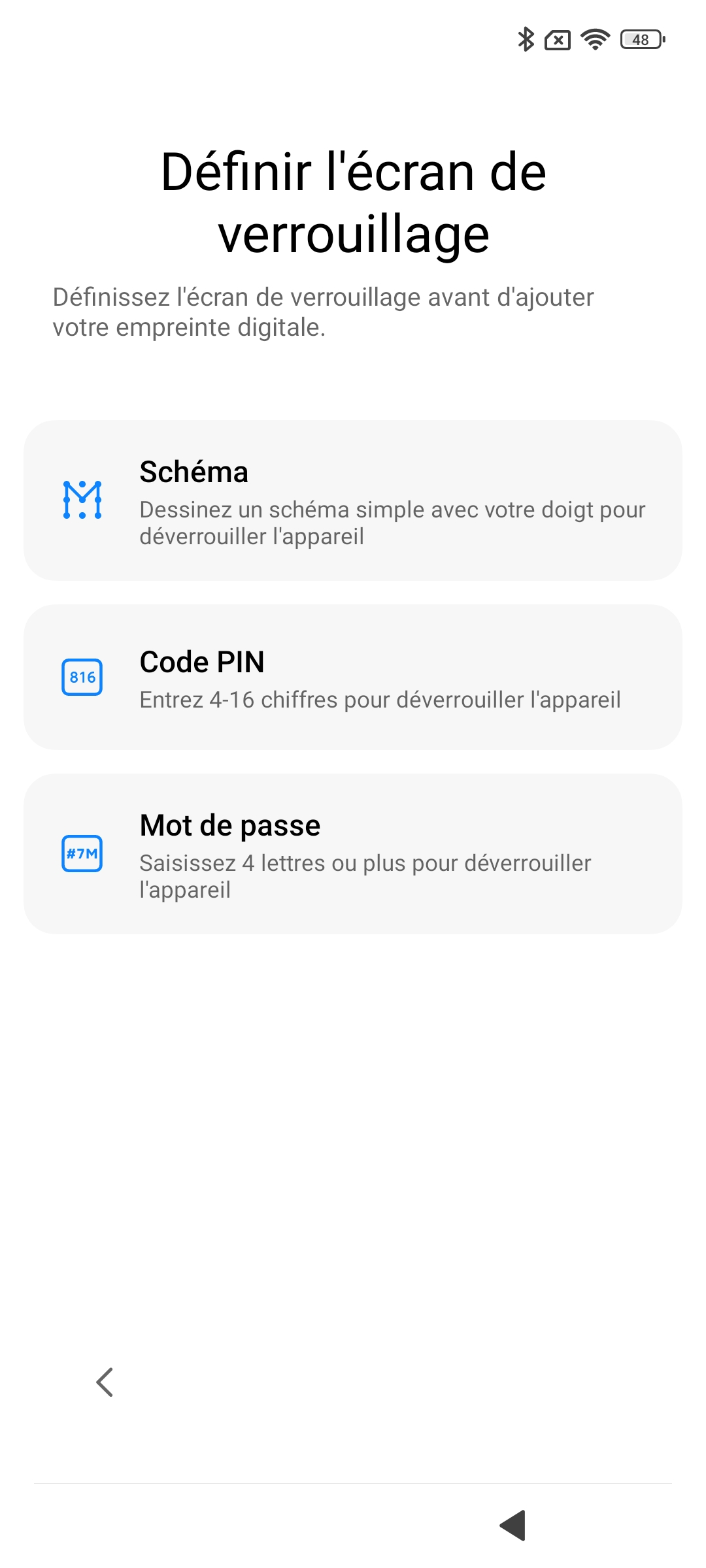
Task: Select Code PIN as lock method
Action: [x=353, y=678]
